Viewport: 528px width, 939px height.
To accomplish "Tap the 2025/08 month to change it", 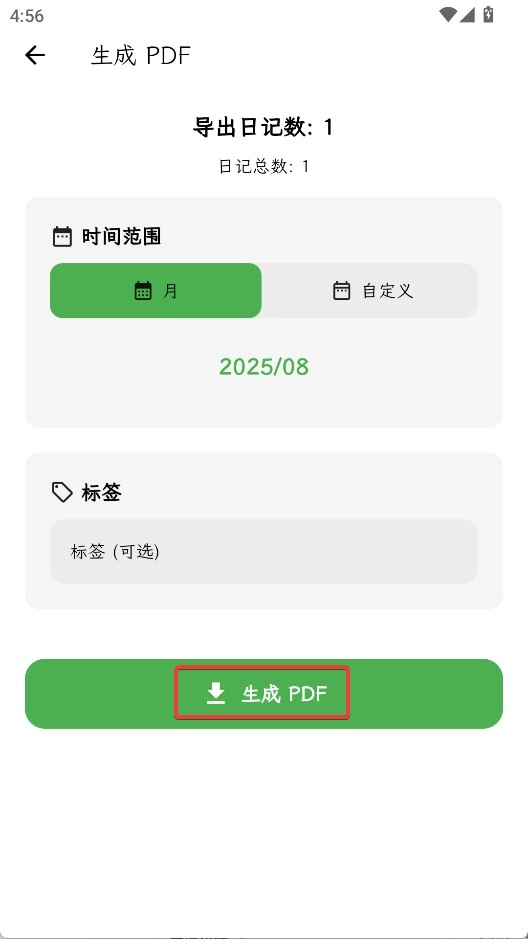I will [264, 366].
